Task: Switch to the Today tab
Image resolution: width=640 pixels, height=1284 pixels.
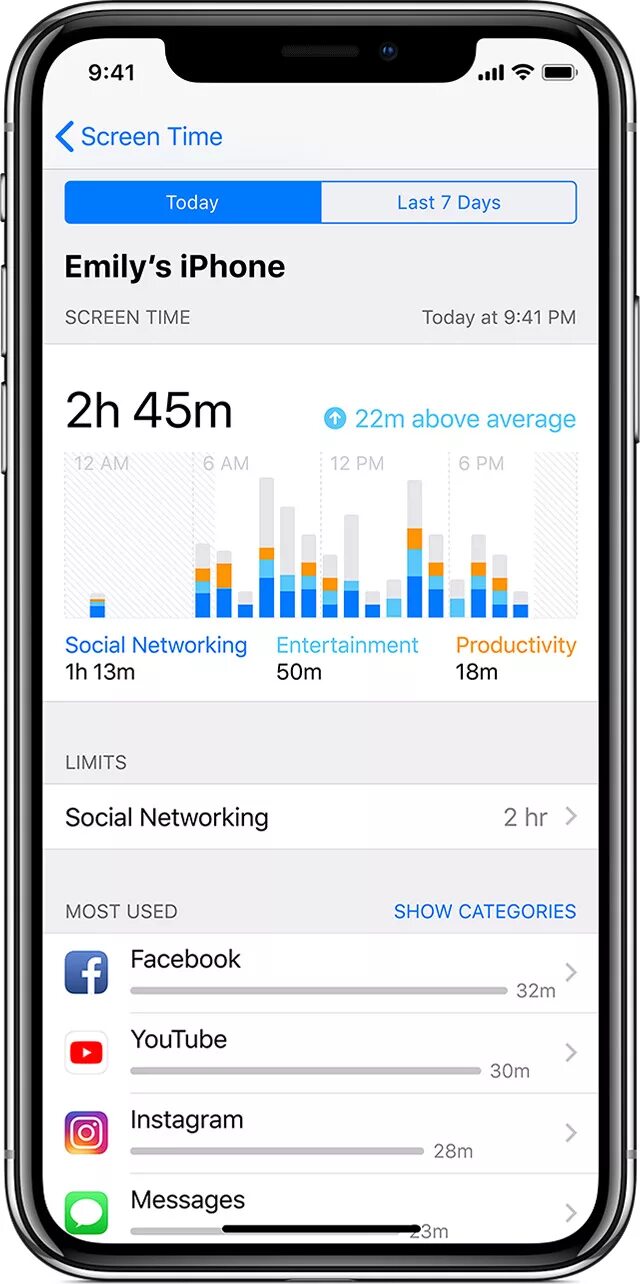Action: click(193, 202)
